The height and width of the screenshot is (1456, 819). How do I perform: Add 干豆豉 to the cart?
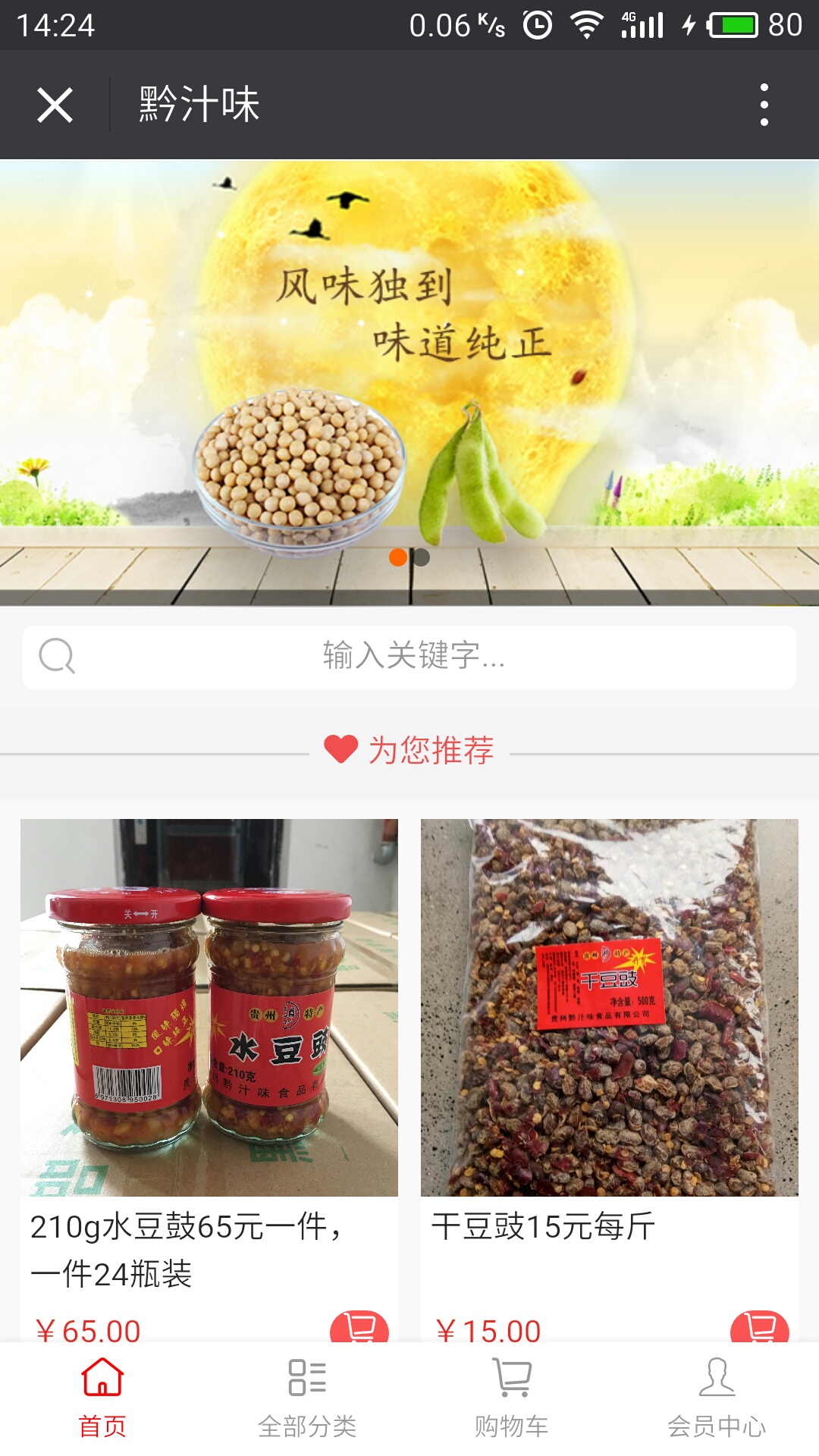[759, 1327]
